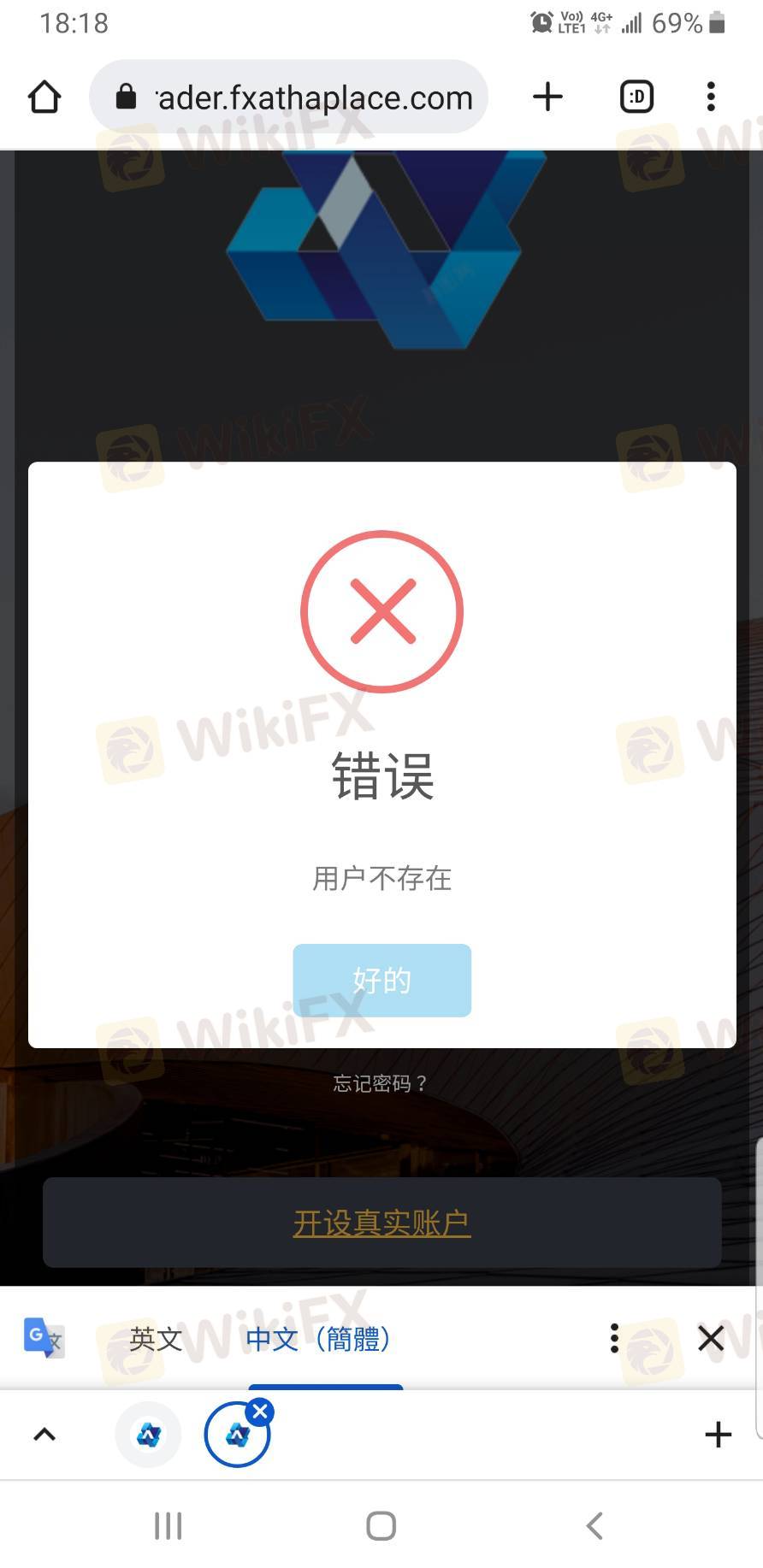The image size is (763, 1568).
Task: Close the translate bar
Action: pos(711,1338)
